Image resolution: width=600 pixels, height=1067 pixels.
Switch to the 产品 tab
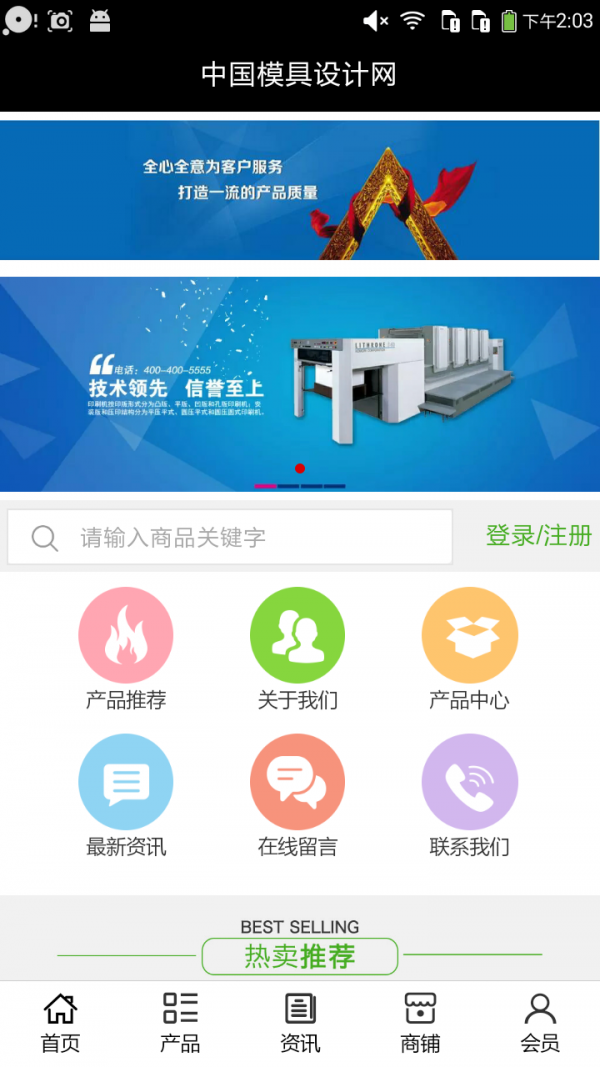180,1022
